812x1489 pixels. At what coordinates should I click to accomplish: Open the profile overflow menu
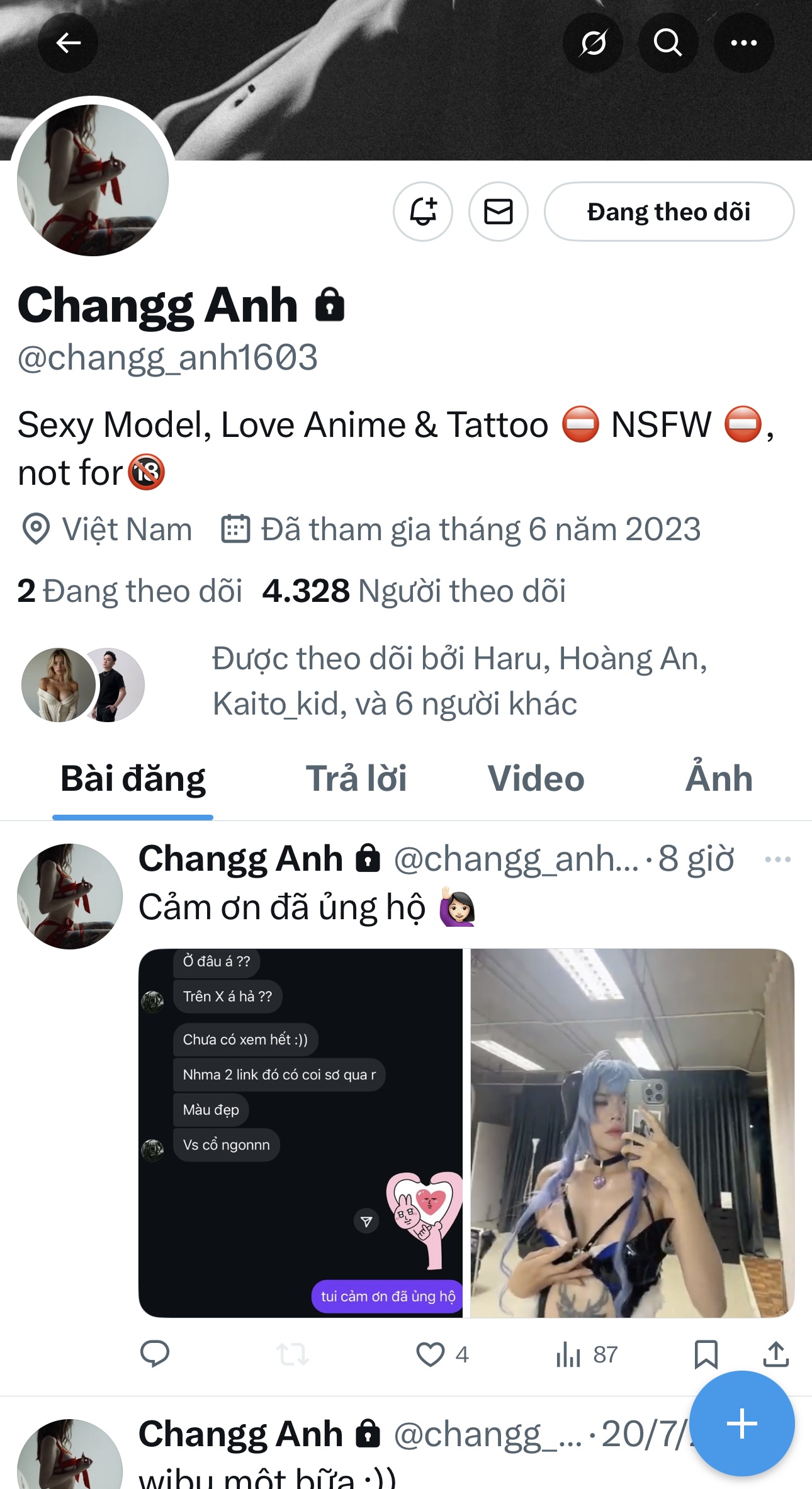743,43
